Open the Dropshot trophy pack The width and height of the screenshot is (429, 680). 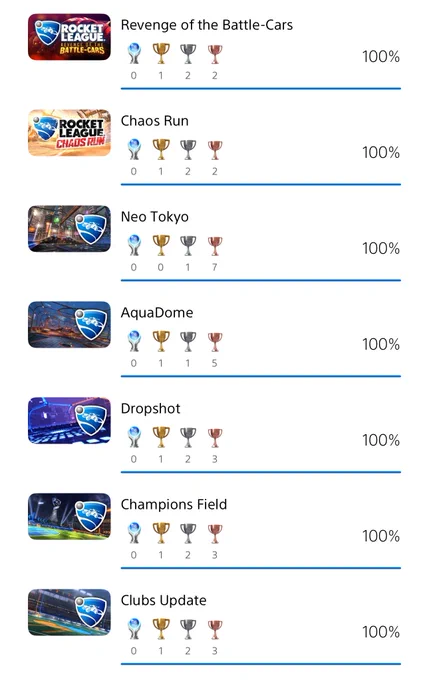tap(214, 434)
